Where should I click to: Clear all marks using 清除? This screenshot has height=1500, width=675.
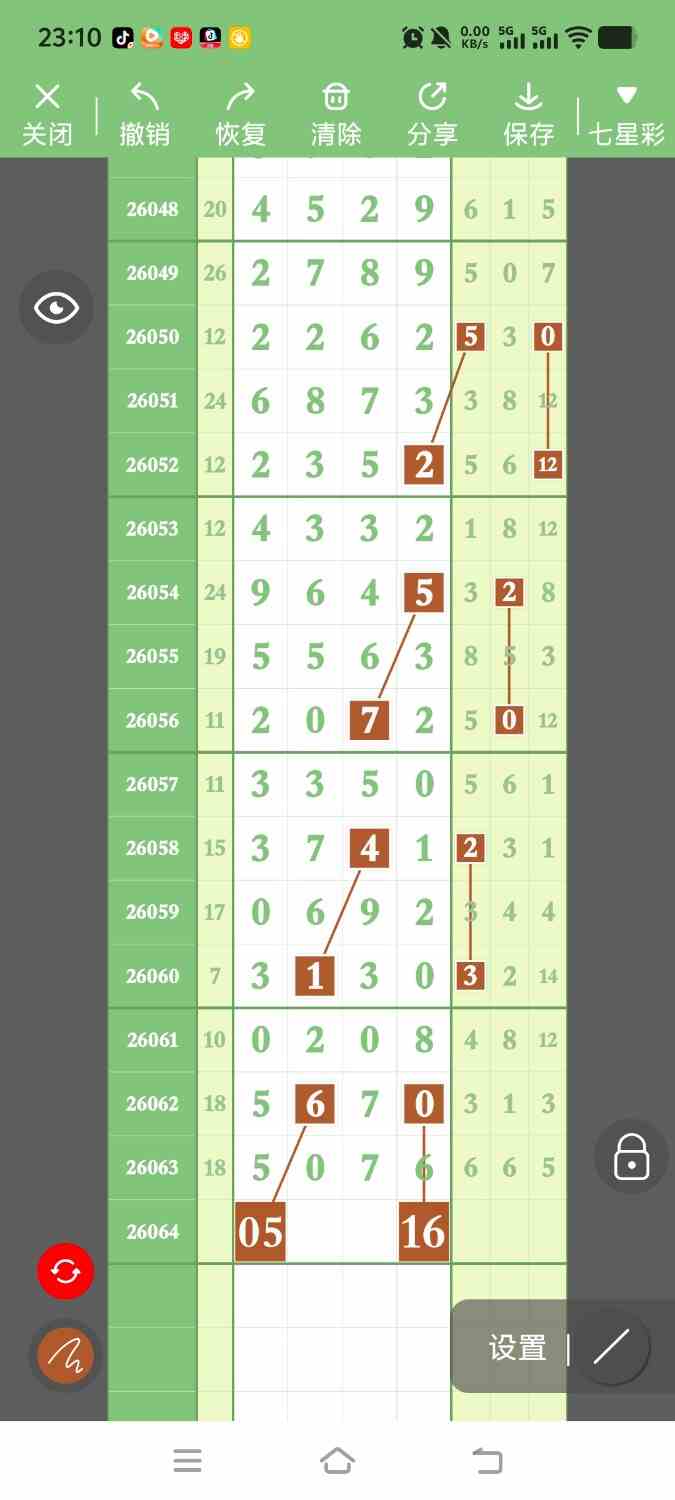point(336,114)
